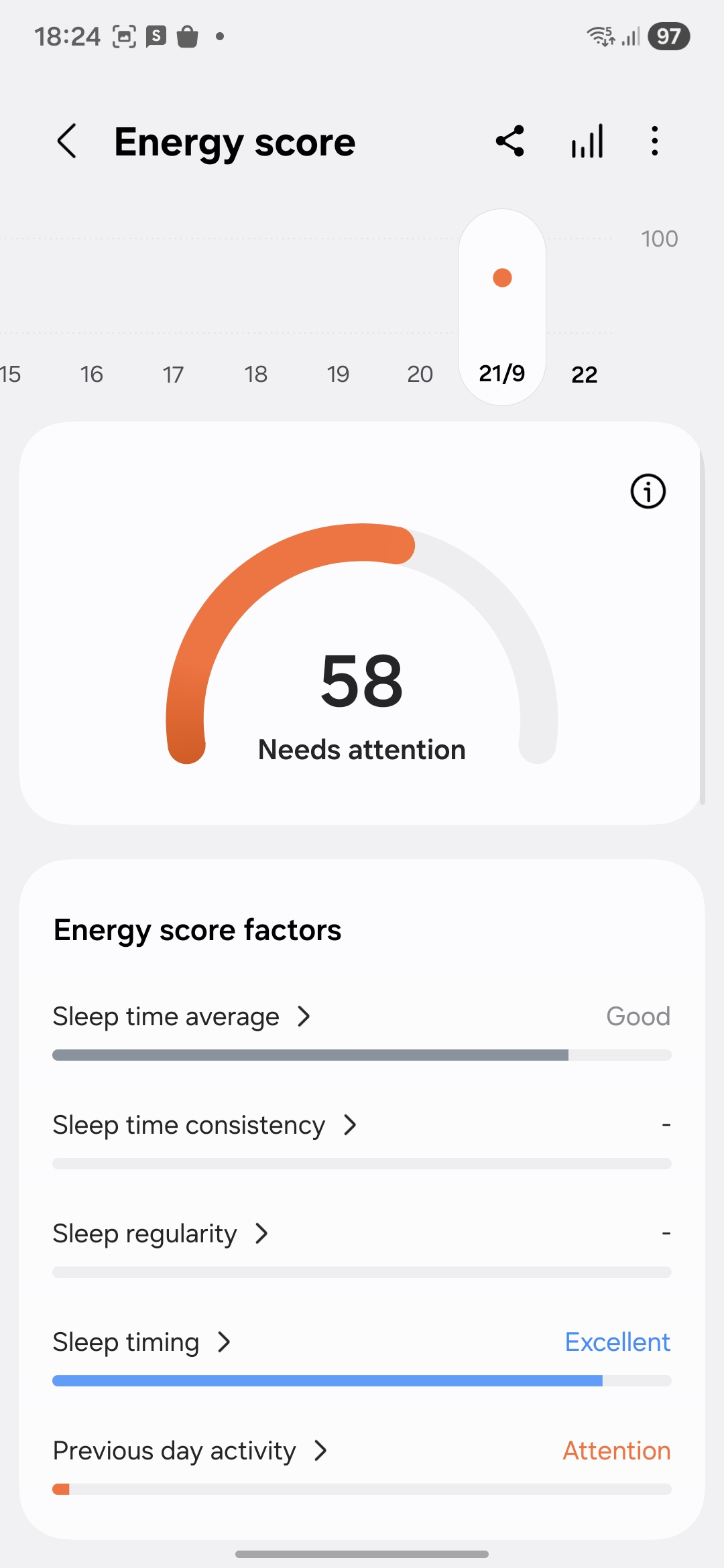Select date 18 on the chart
This screenshot has height=1568, width=724.
pos(256,374)
